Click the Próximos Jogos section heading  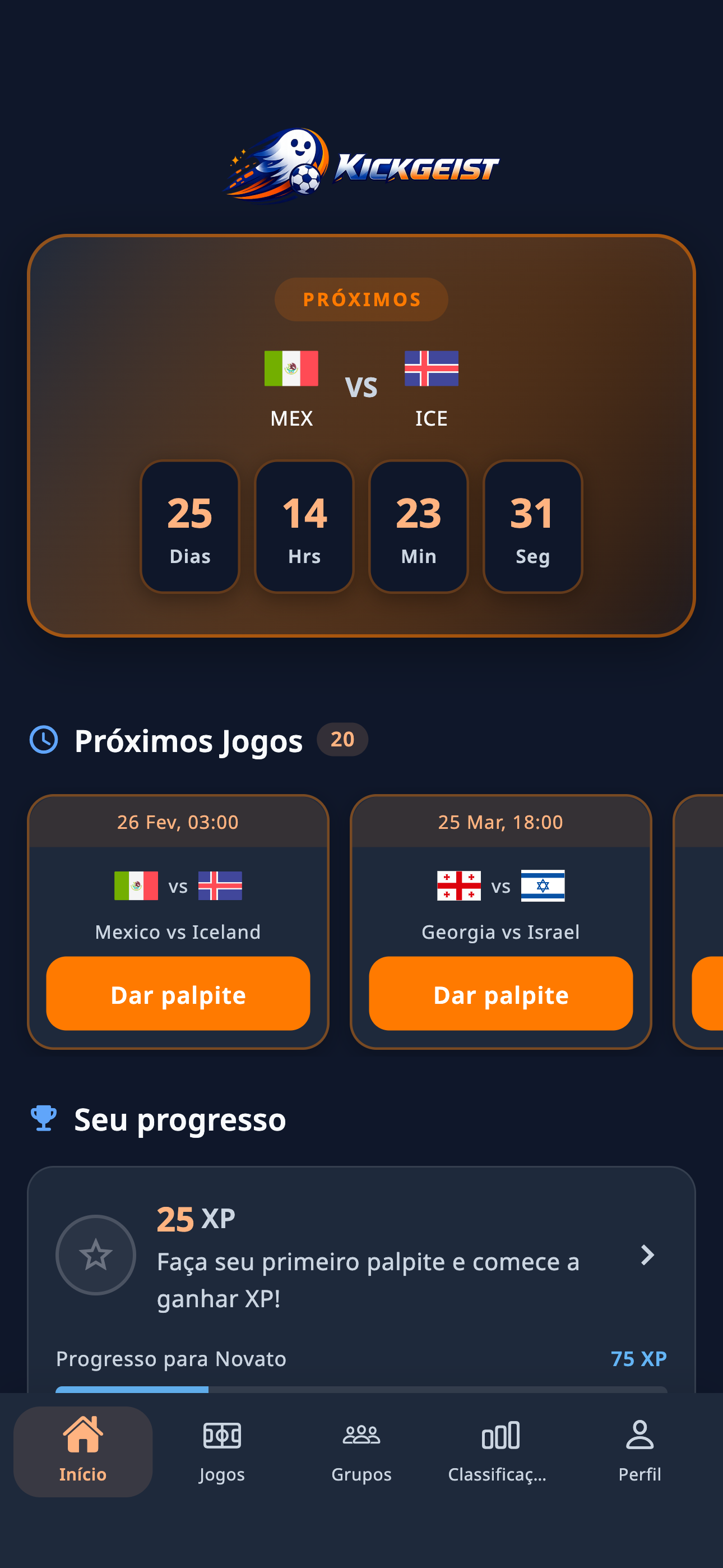tap(189, 740)
